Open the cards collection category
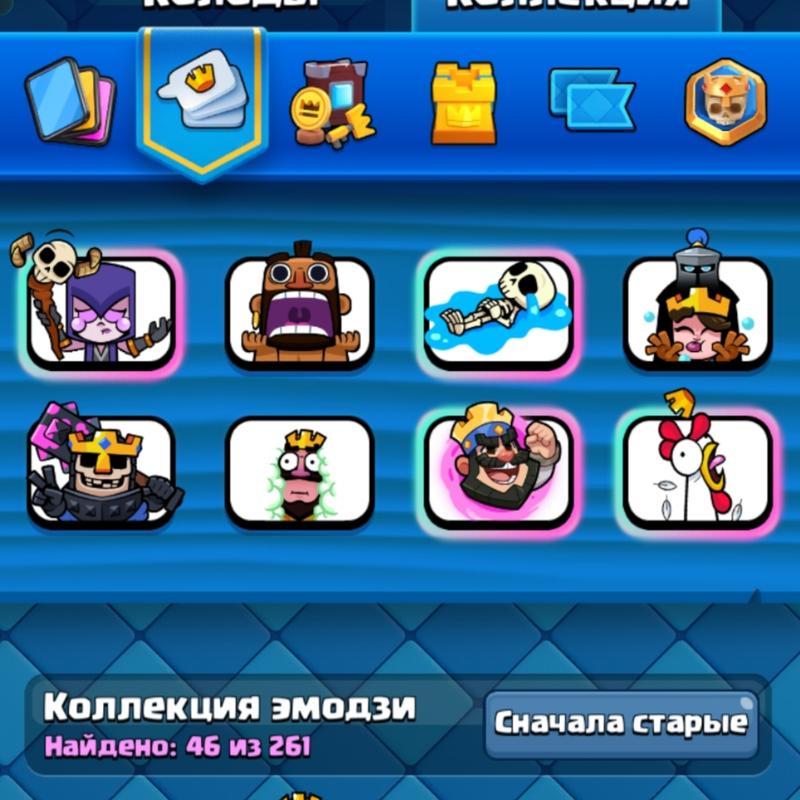Image resolution: width=800 pixels, height=800 pixels. pos(70,101)
